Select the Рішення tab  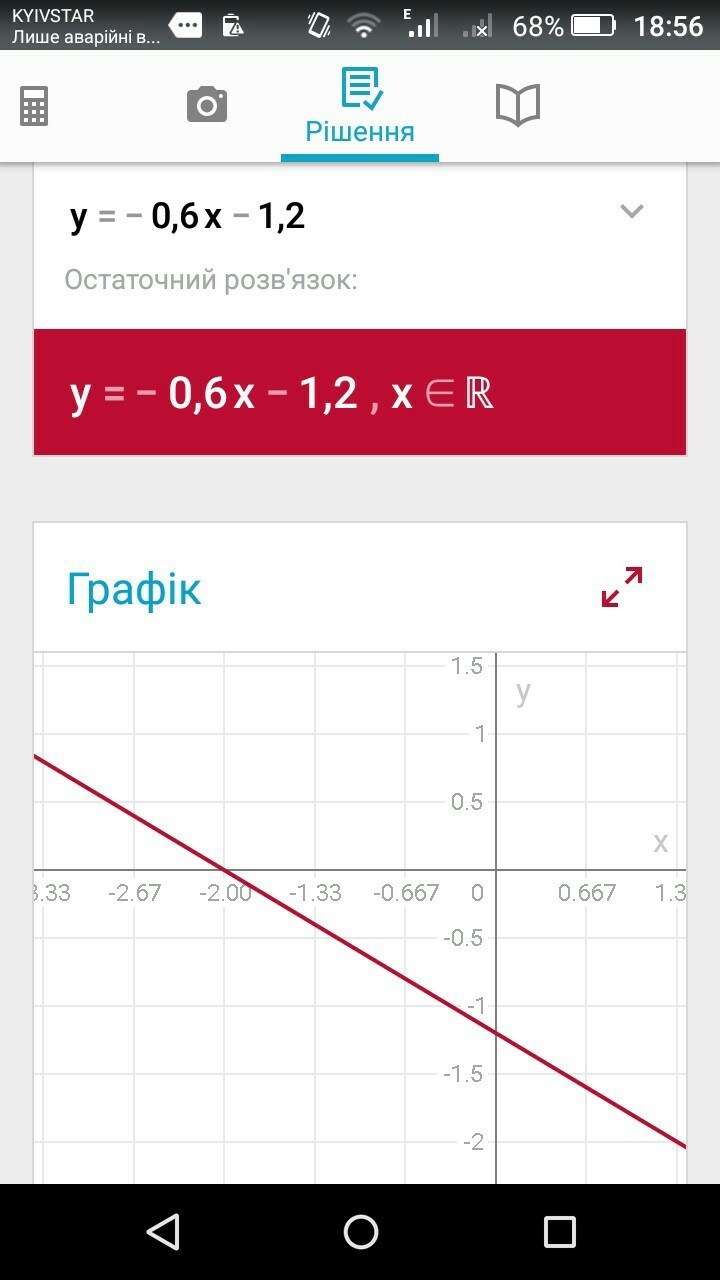point(360,107)
